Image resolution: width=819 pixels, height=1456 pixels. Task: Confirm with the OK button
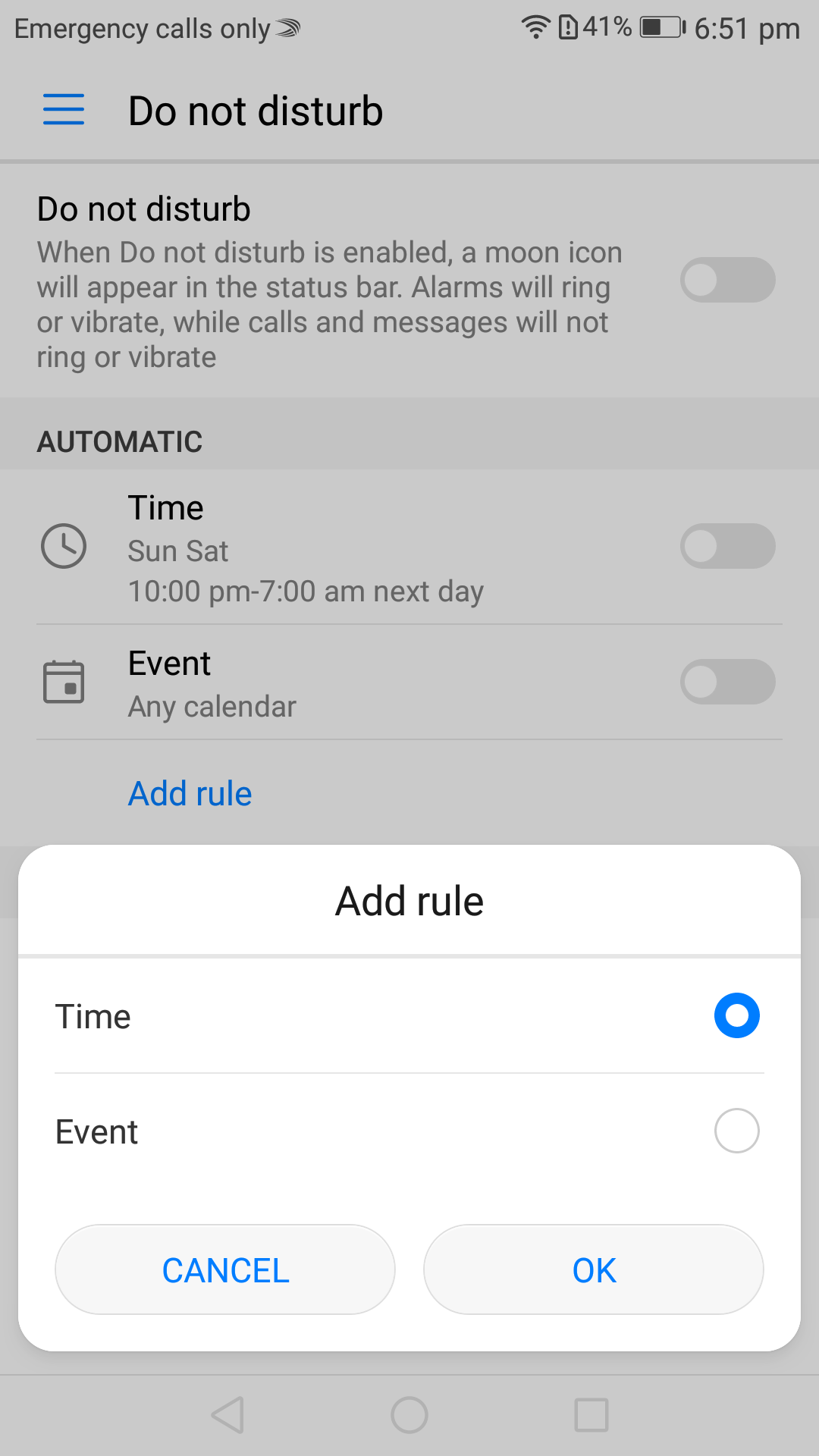pyautogui.click(x=594, y=1269)
